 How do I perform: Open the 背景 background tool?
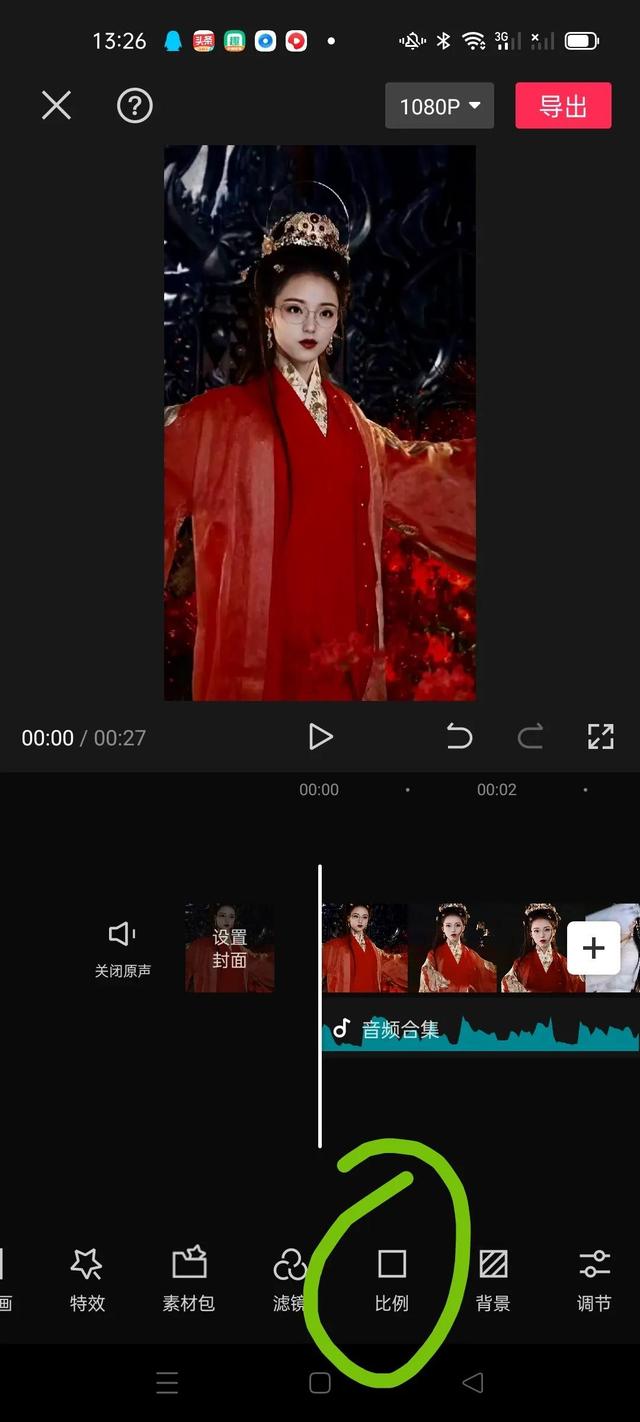(x=493, y=1279)
